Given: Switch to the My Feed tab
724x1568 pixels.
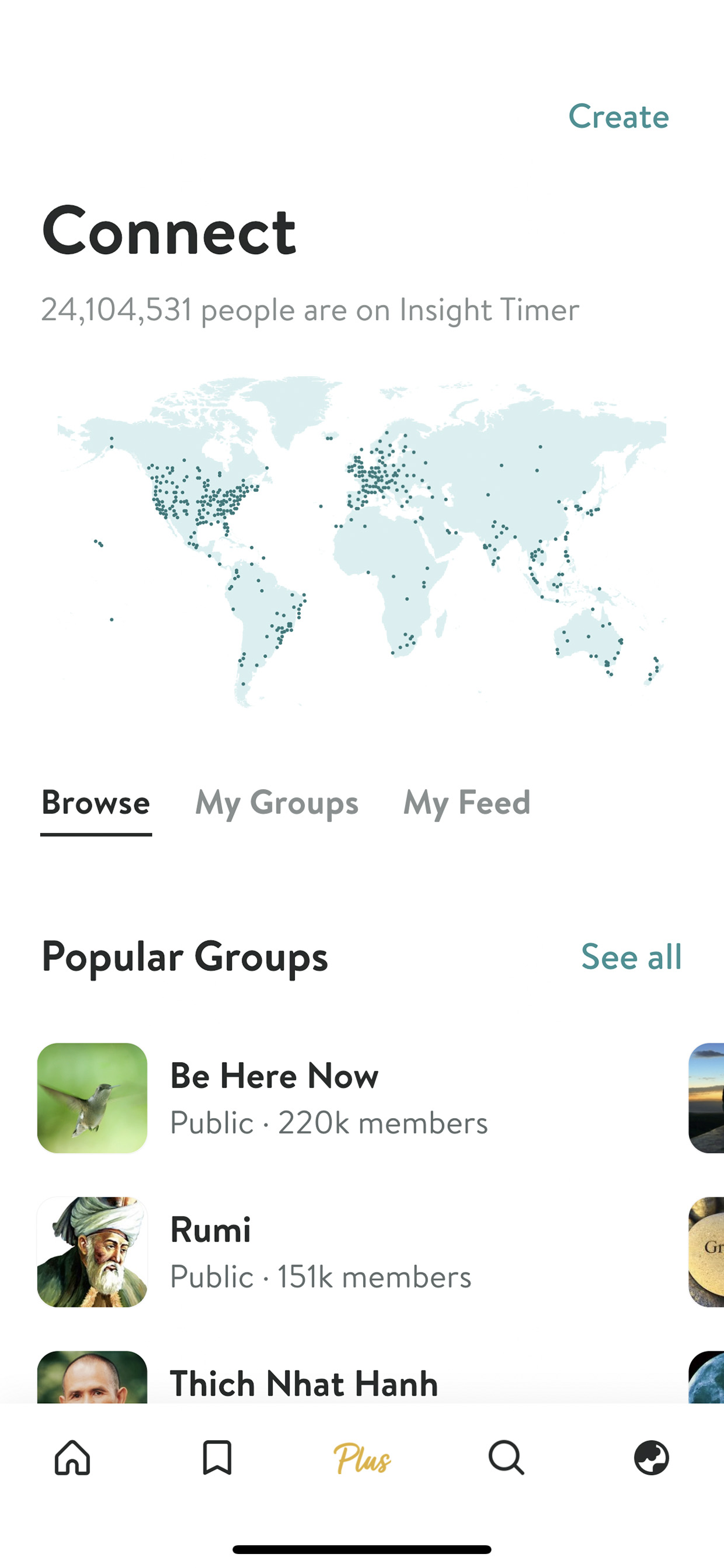Looking at the screenshot, I should pyautogui.click(x=467, y=802).
